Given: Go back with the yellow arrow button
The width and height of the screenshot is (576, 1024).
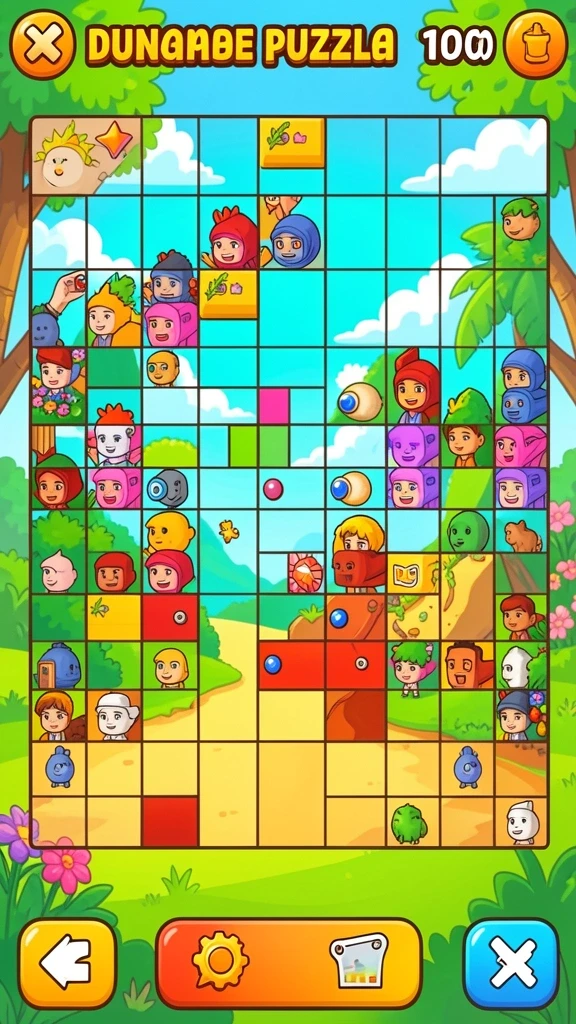Looking at the screenshot, I should (x=67, y=963).
